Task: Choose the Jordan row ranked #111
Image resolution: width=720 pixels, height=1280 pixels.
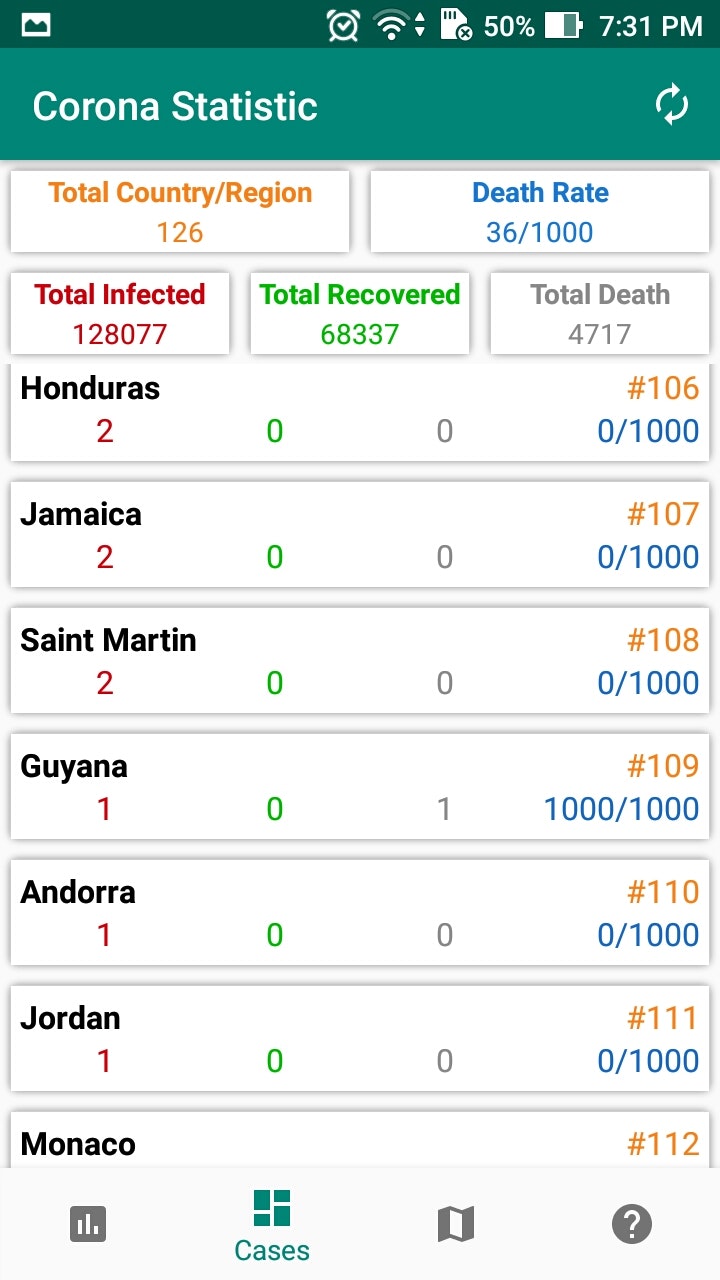Action: 360,1039
